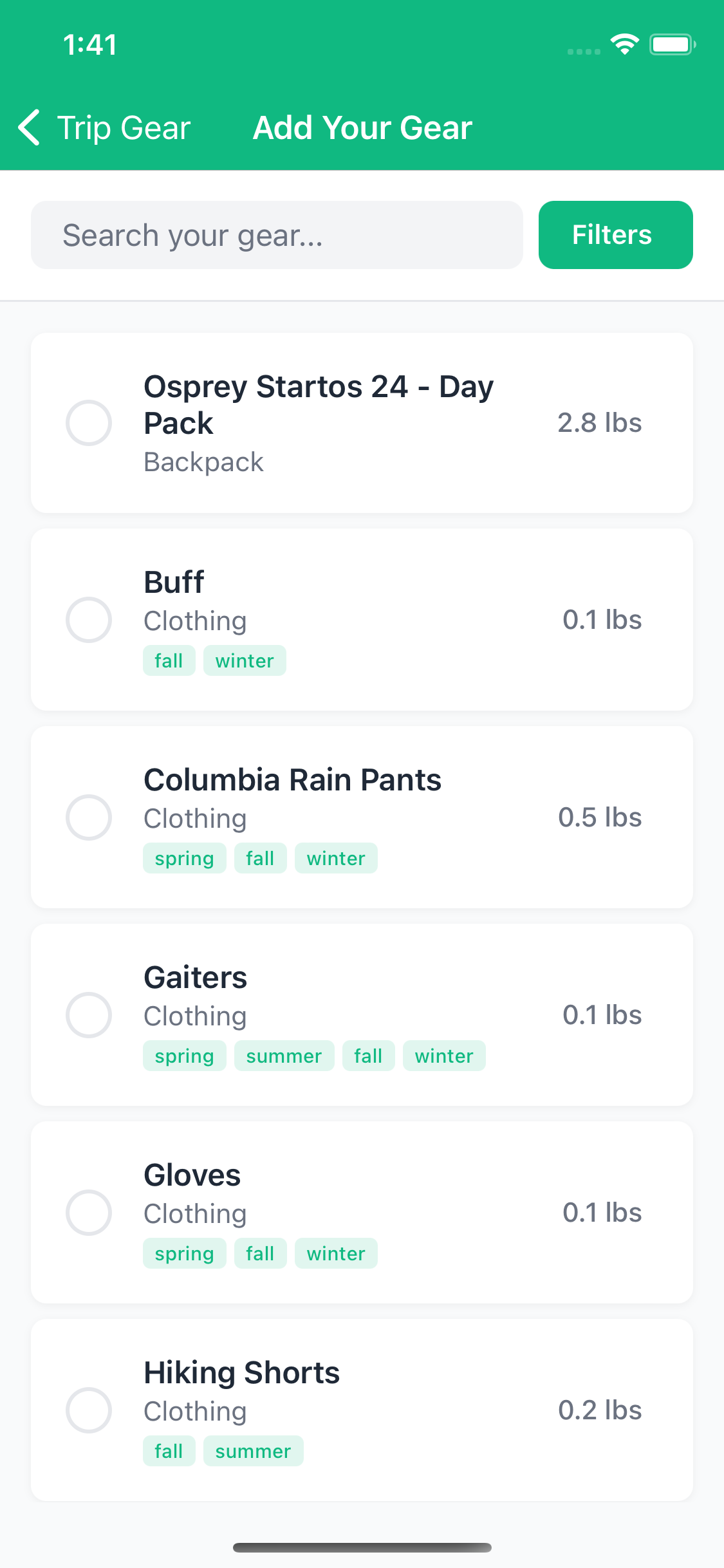Tap the 'spring' tag on Columbia Rain Pants
Screen dimensions: 724x1568
[x=184, y=858]
